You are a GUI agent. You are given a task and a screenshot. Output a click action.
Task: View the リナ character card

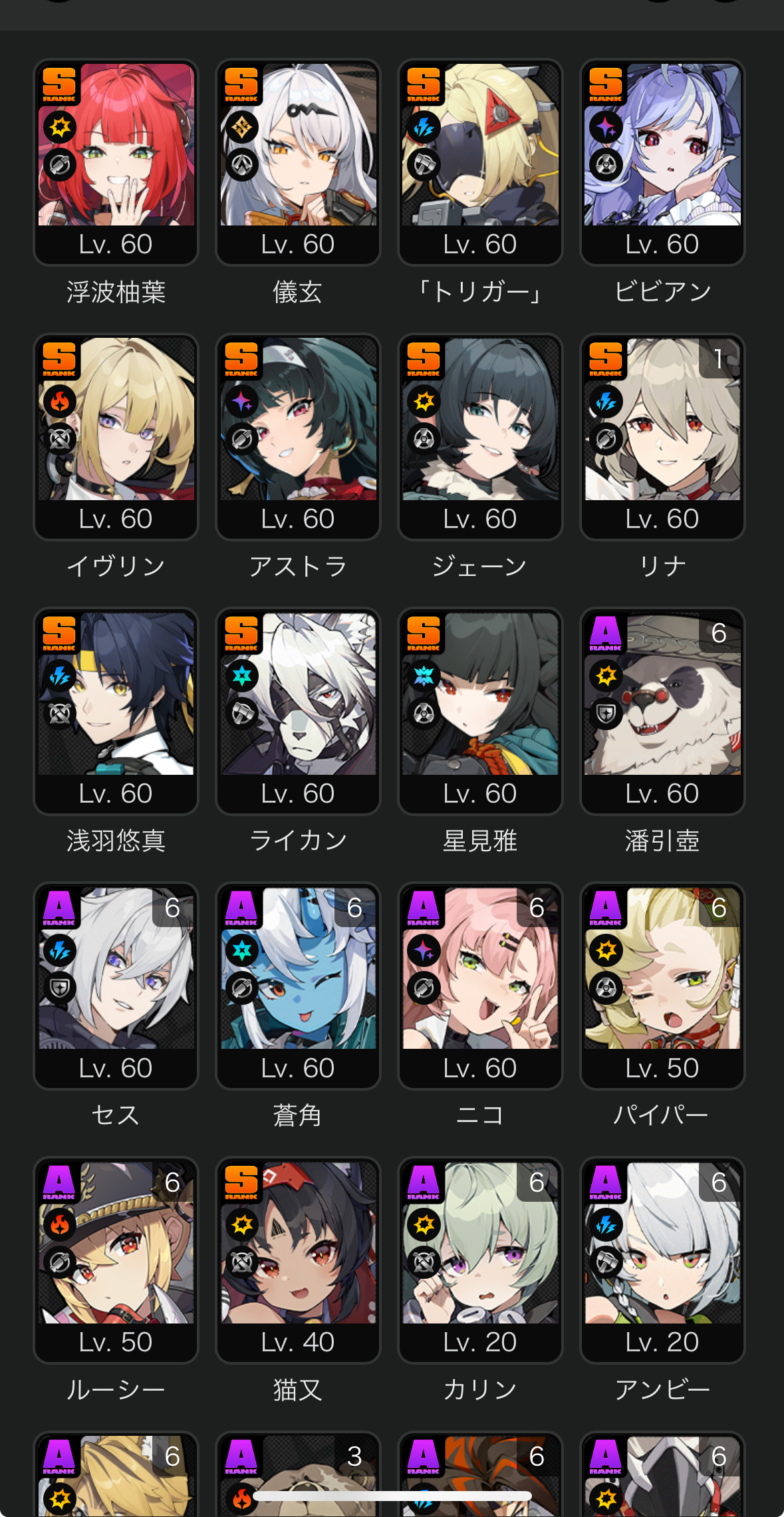point(662,436)
